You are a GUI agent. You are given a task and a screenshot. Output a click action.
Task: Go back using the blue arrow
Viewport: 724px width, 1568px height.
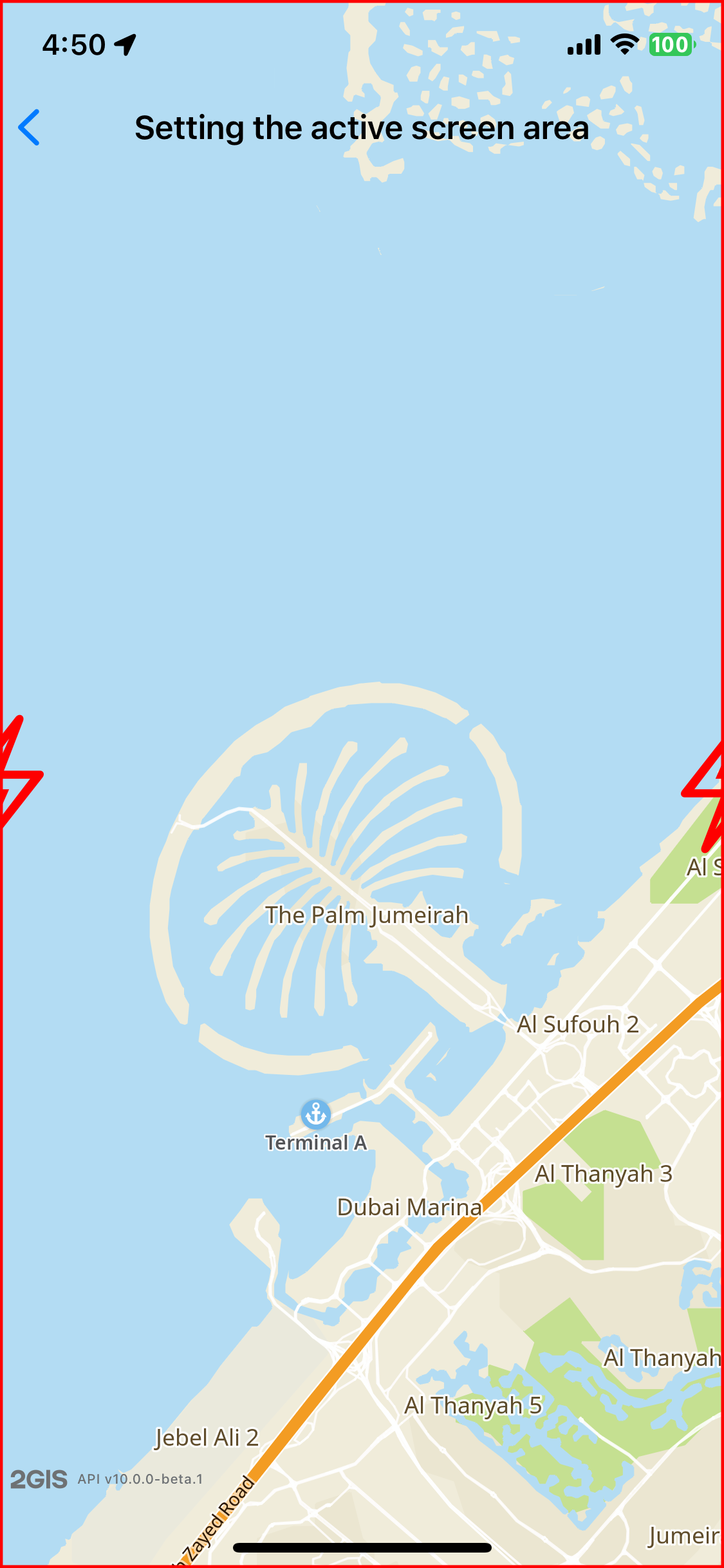pyautogui.click(x=30, y=127)
